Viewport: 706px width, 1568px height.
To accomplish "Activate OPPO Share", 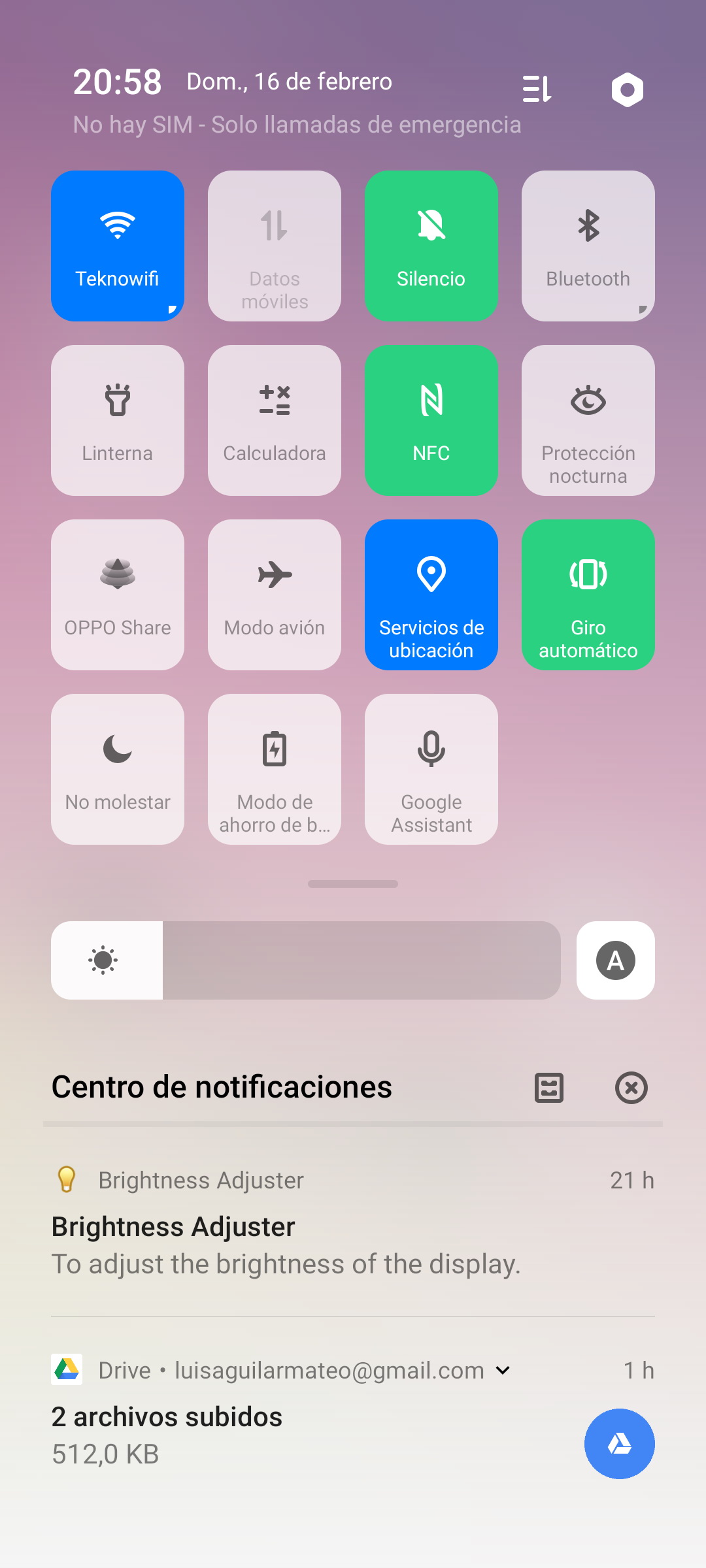I will tap(118, 595).
